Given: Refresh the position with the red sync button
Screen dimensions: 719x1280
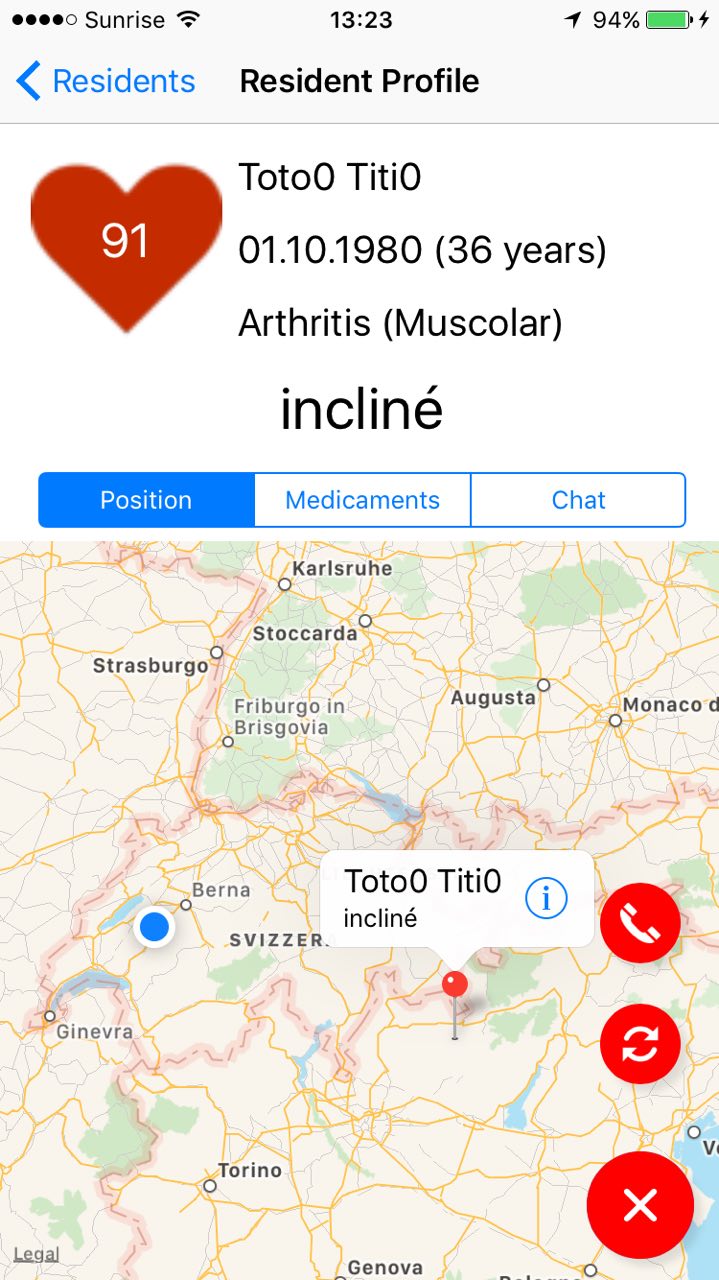Looking at the screenshot, I should click(x=640, y=1044).
